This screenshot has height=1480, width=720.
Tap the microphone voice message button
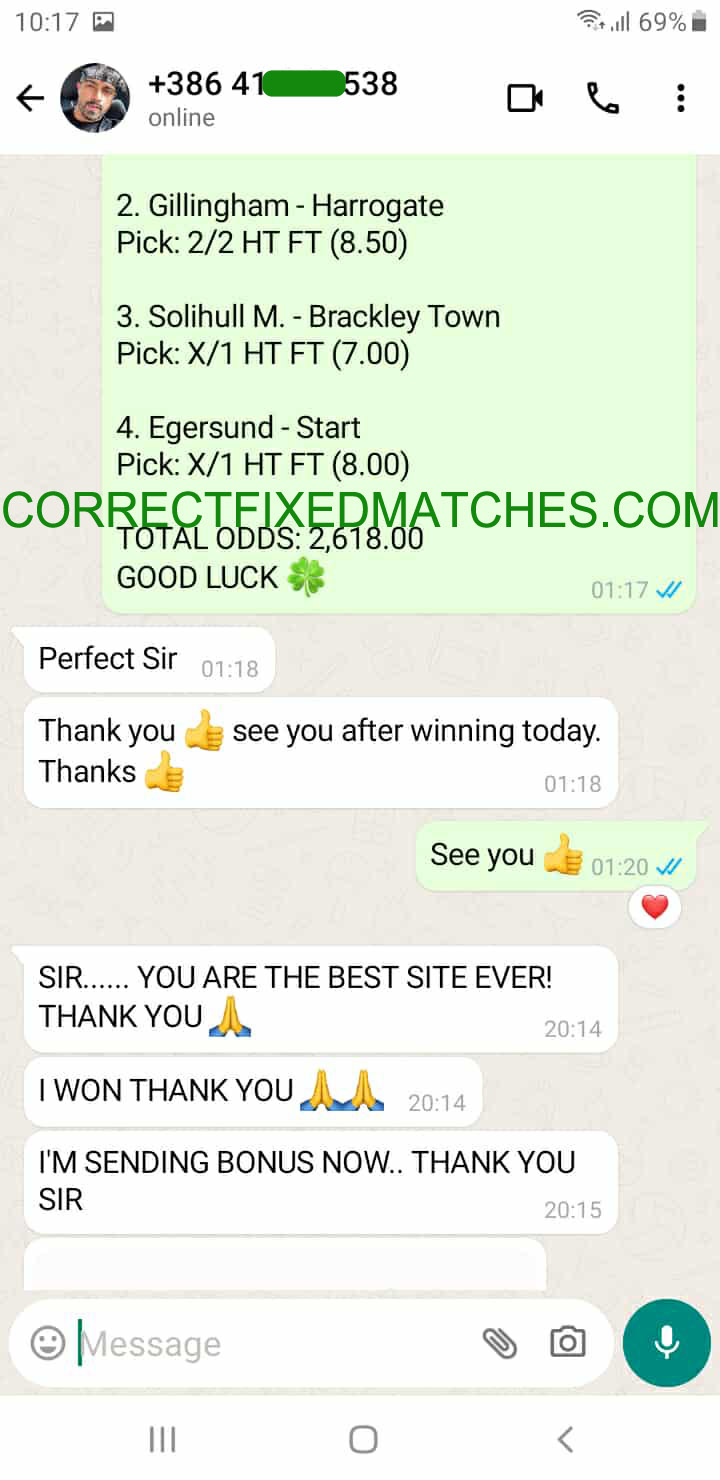pos(666,1343)
